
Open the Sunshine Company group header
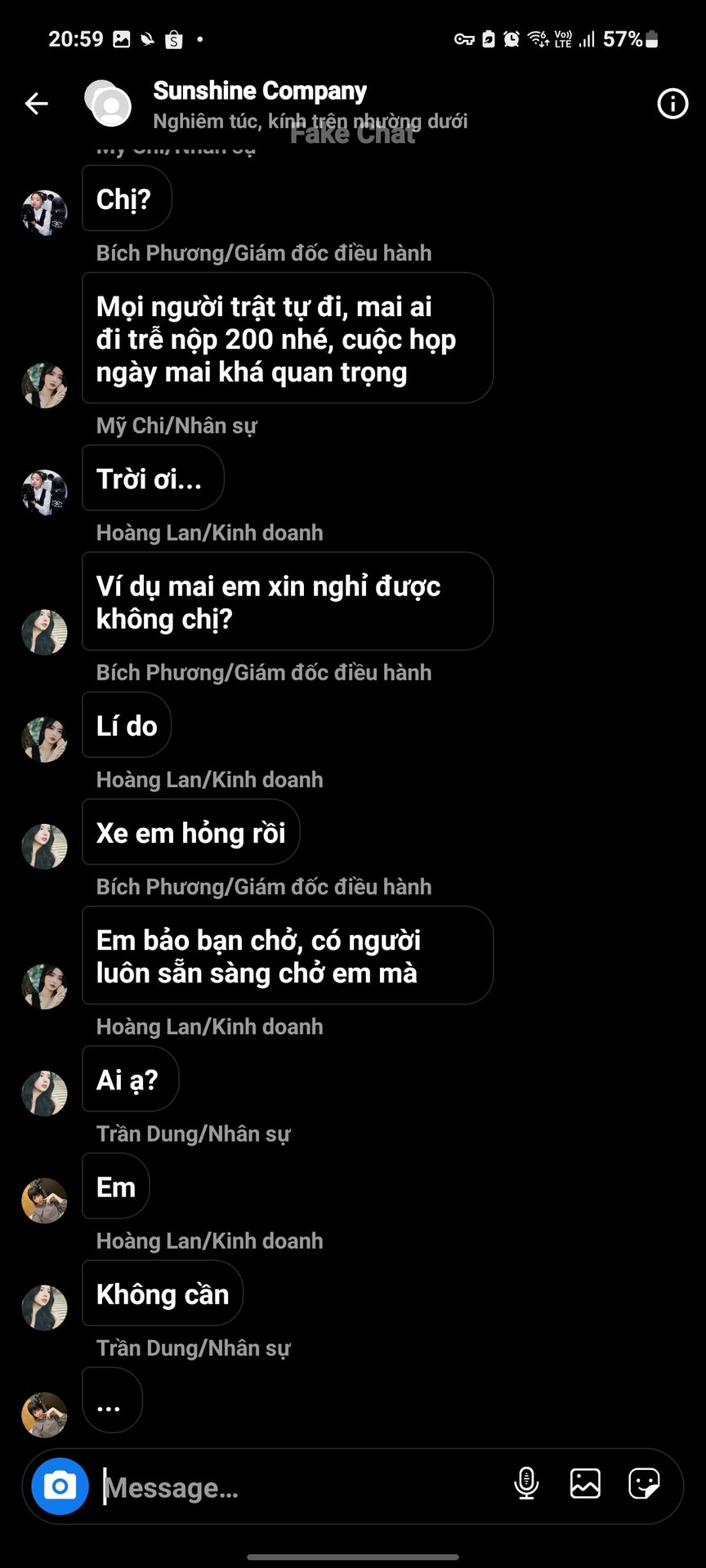[260, 91]
